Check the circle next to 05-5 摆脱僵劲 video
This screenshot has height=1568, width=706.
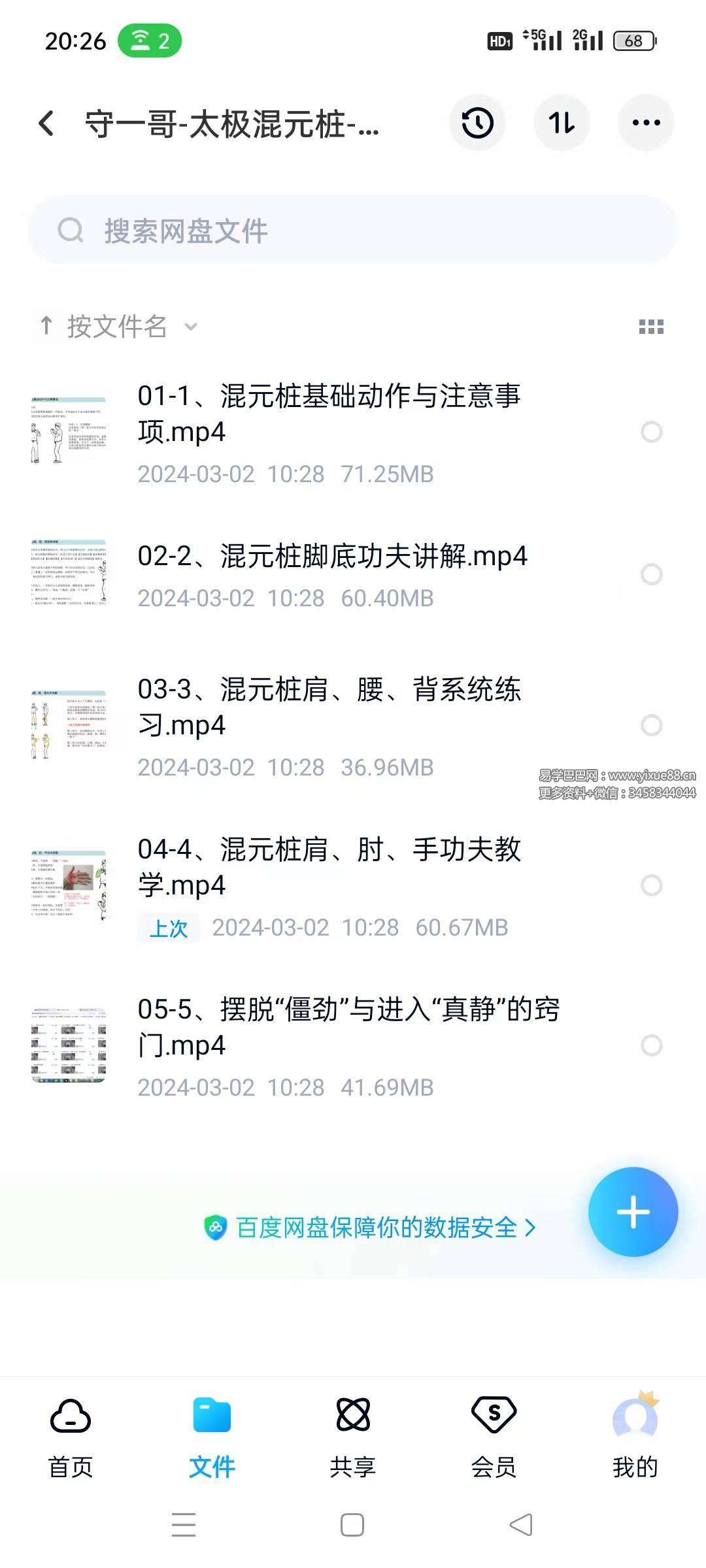[x=652, y=1045]
